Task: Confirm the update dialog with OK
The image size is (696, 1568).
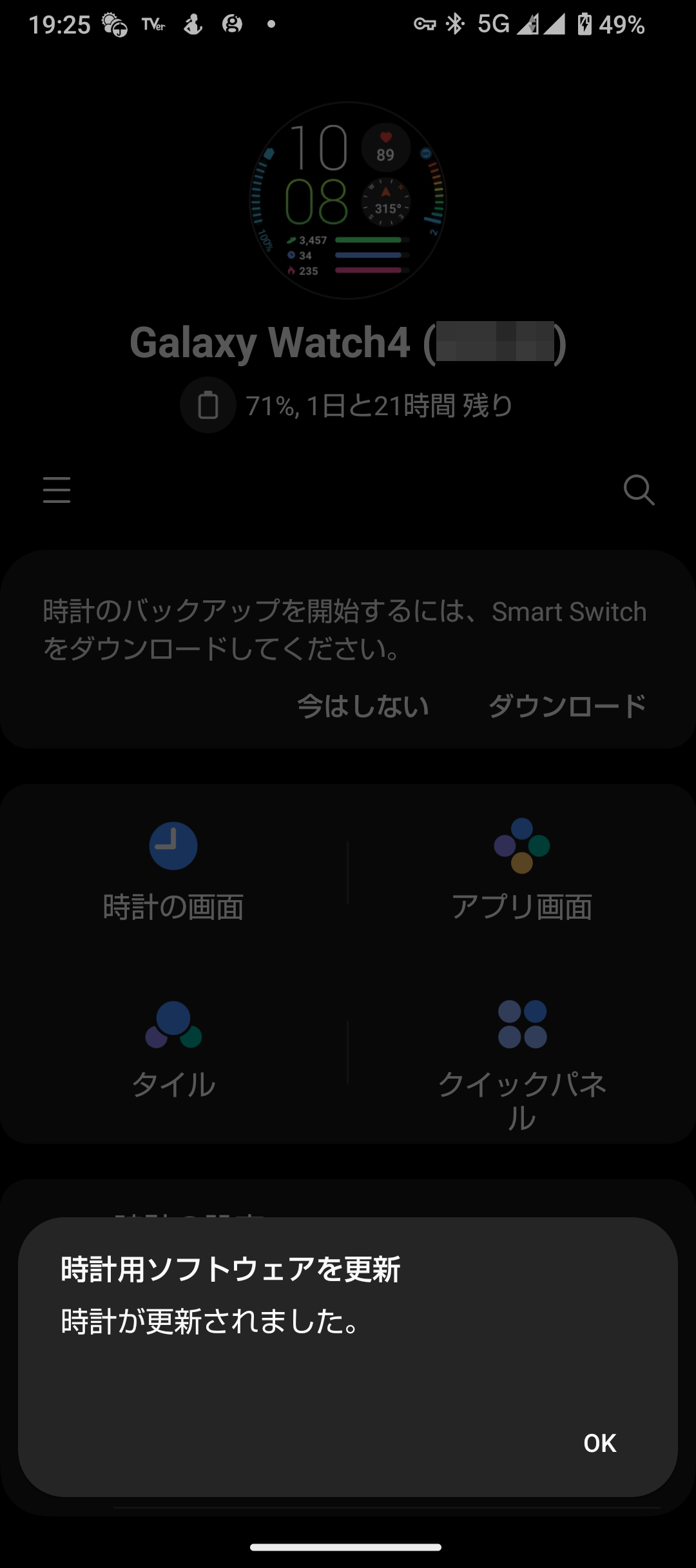Action: point(599,1443)
